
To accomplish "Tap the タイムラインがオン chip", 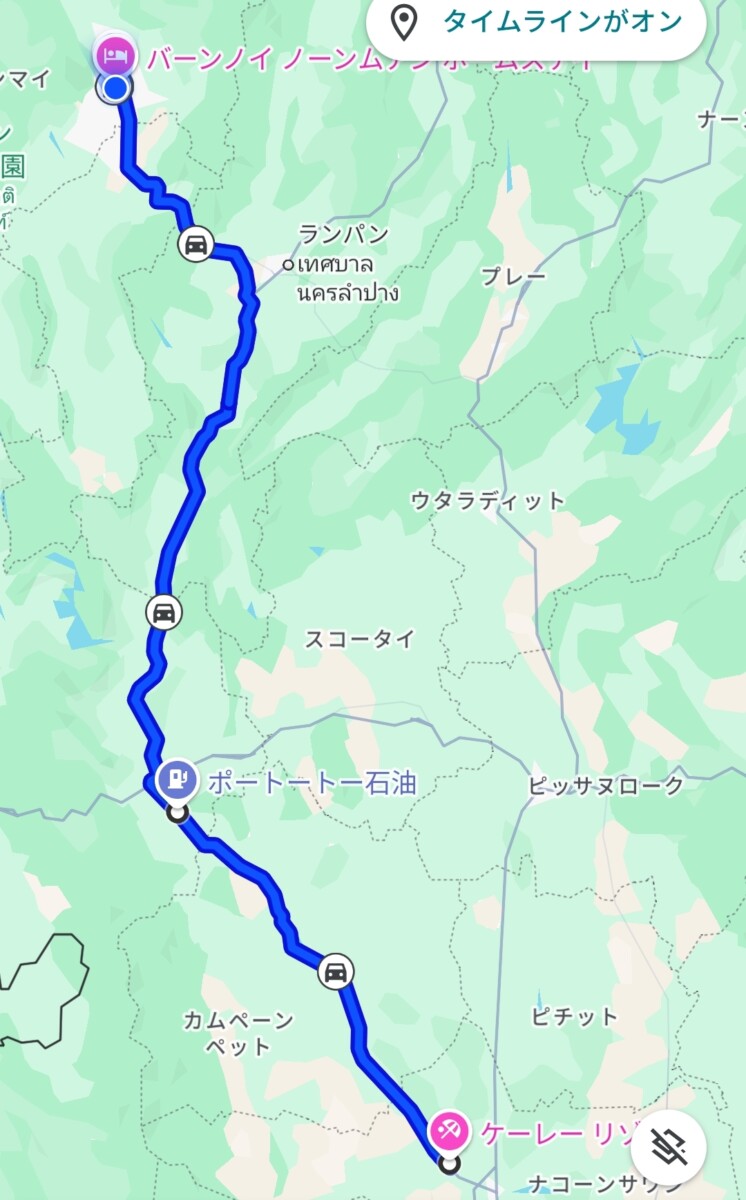I will 536,22.
